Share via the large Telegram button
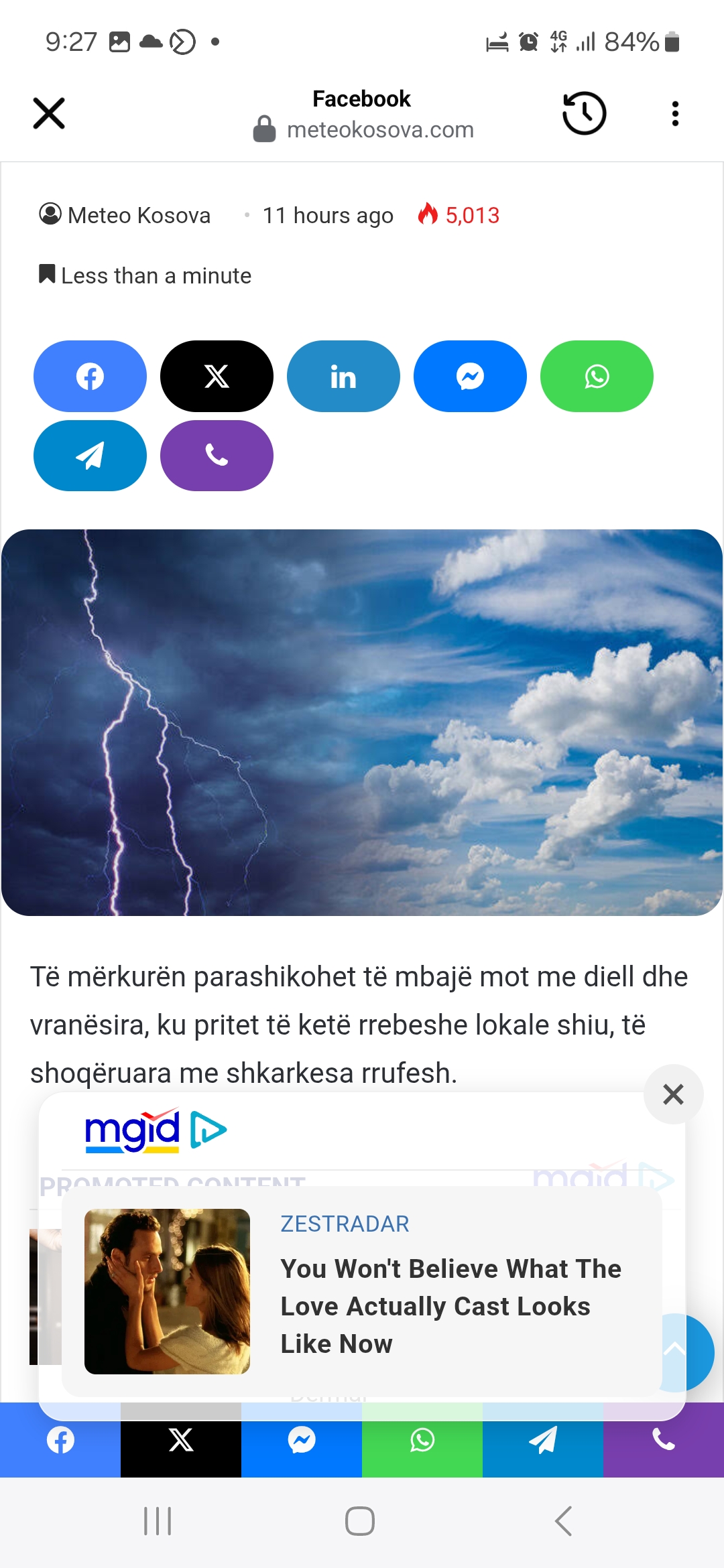 click(x=90, y=456)
